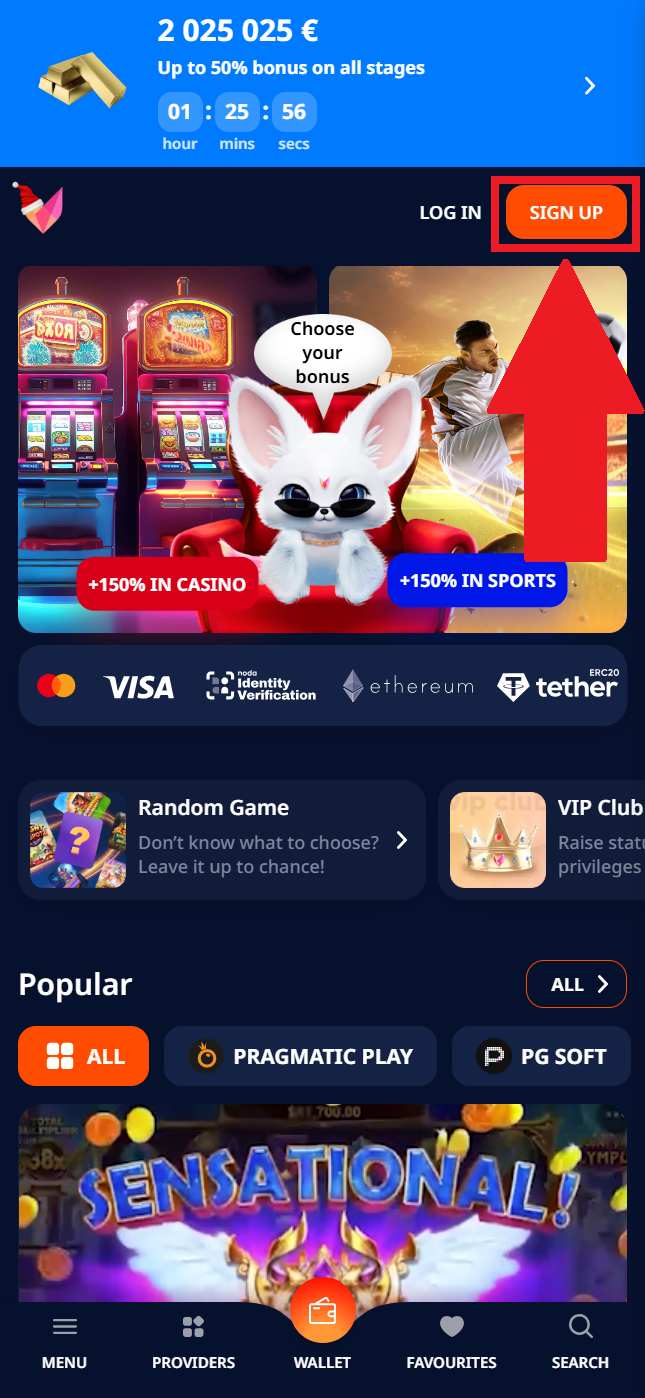Switch to the FAVOURITES tab

[x=451, y=1343]
